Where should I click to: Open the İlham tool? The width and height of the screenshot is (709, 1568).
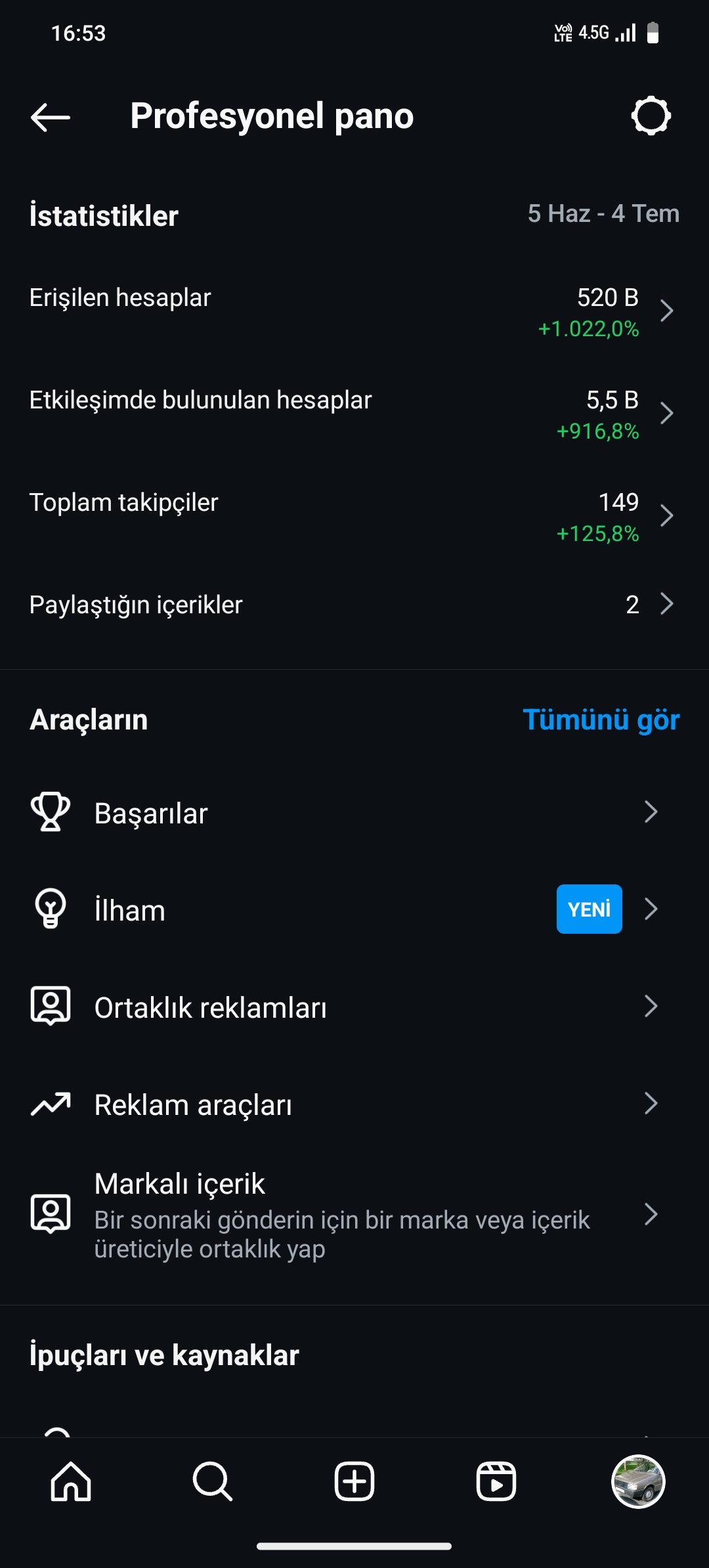tap(354, 909)
